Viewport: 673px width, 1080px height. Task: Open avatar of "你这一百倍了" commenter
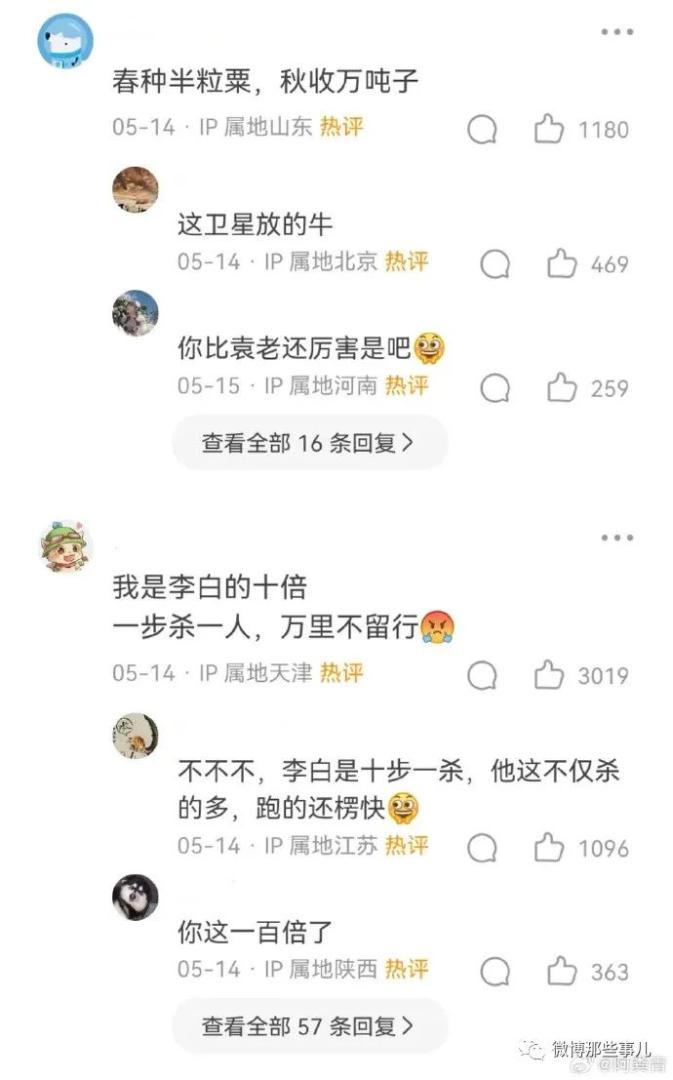click(135, 897)
